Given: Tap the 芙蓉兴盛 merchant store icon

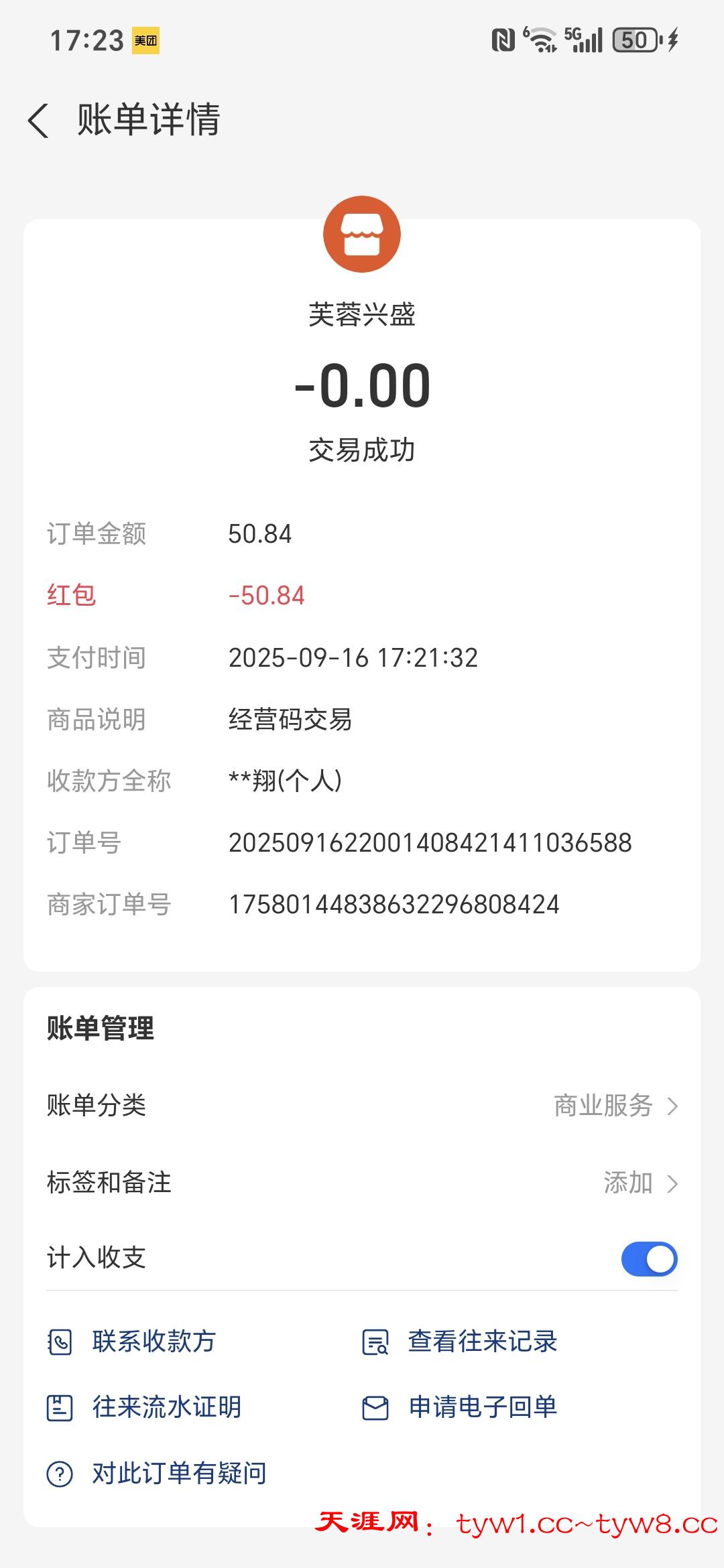Looking at the screenshot, I should click(x=362, y=233).
